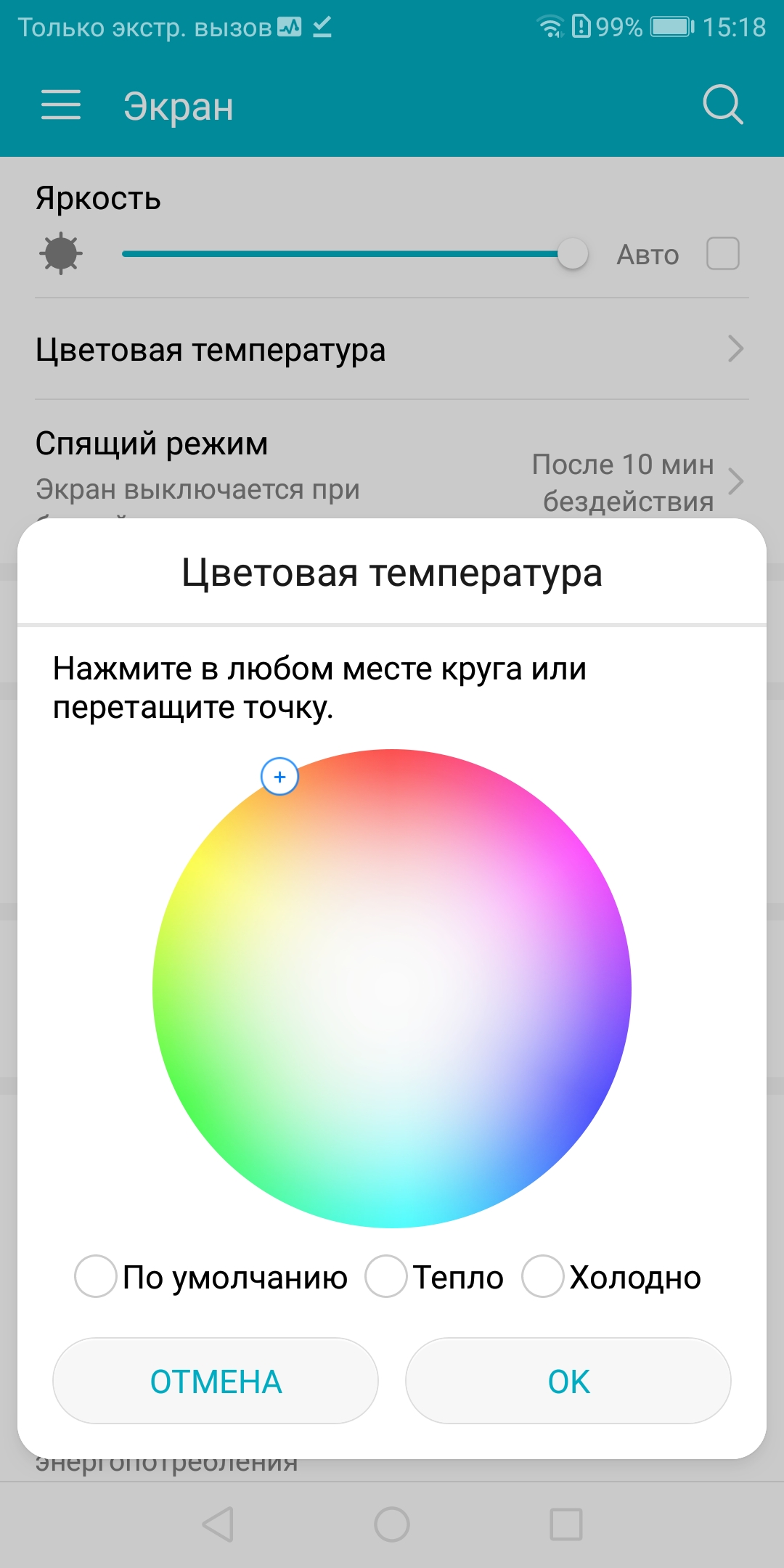Confirm color temperature with OK
Image resolution: width=784 pixels, height=1568 pixels.
[568, 1381]
